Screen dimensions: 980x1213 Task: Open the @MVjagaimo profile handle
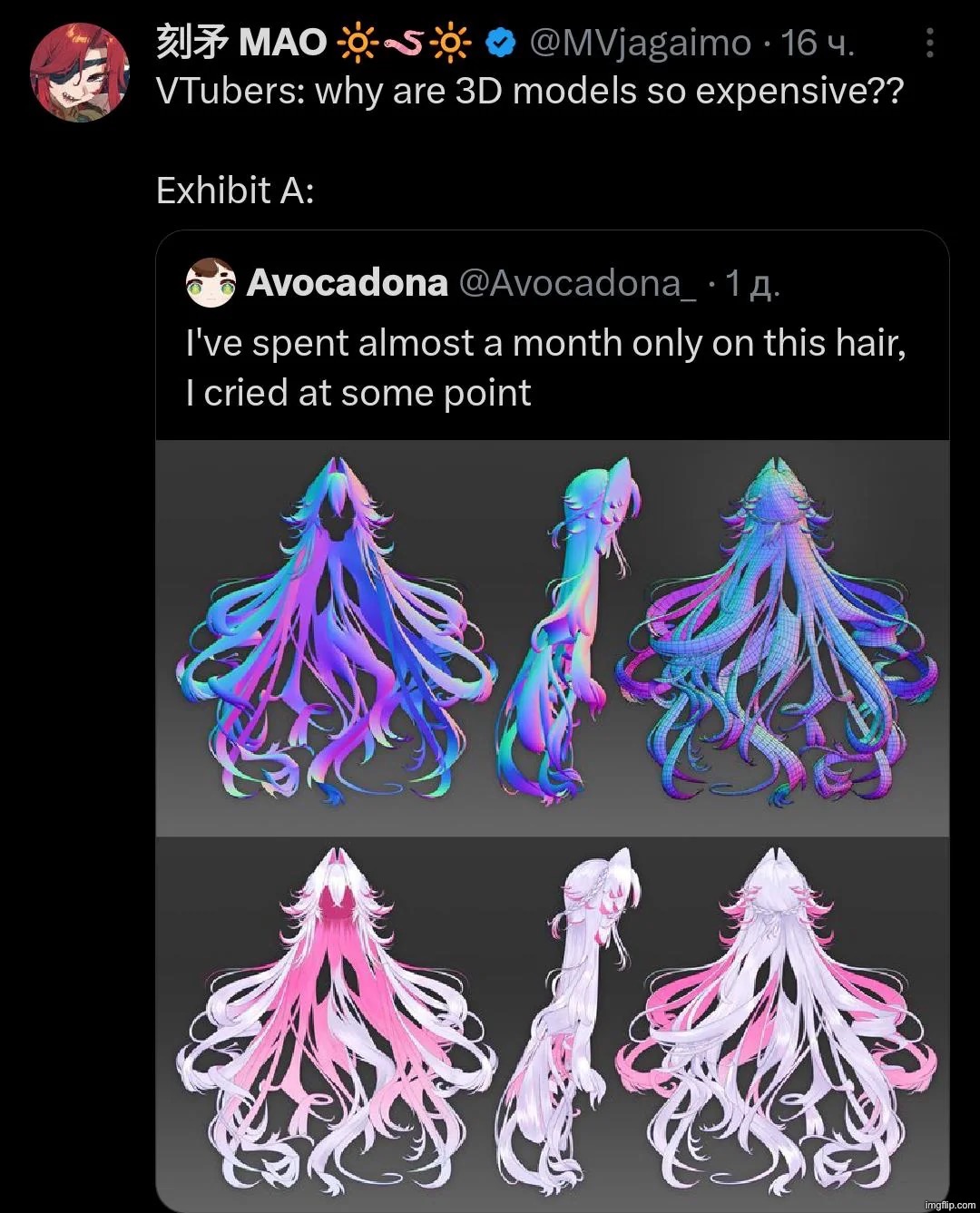tap(640, 43)
